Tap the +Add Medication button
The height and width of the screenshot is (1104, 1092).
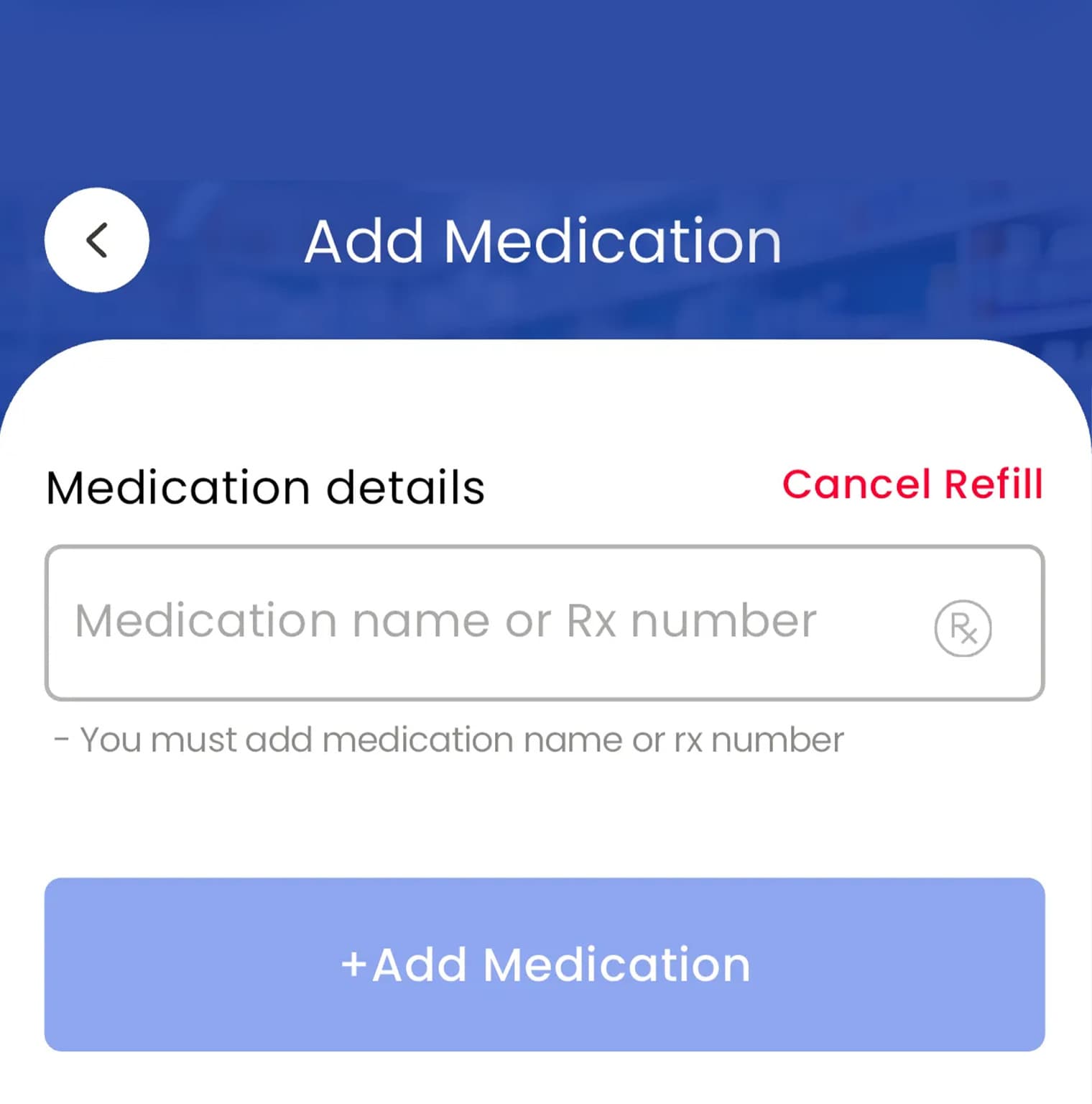[x=545, y=964]
